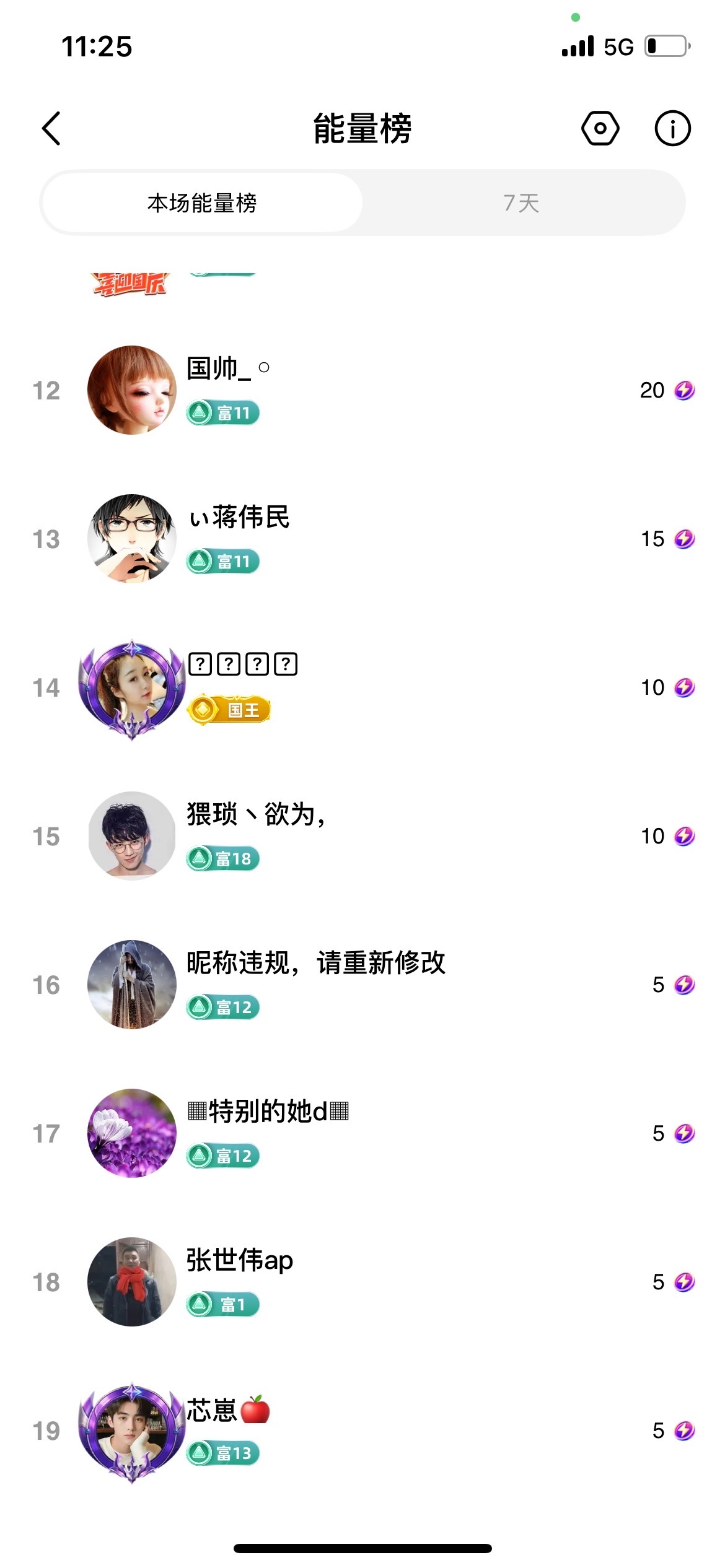Select the 本场能量榜 tab
Viewport: 725px width, 1568px height.
coord(202,203)
